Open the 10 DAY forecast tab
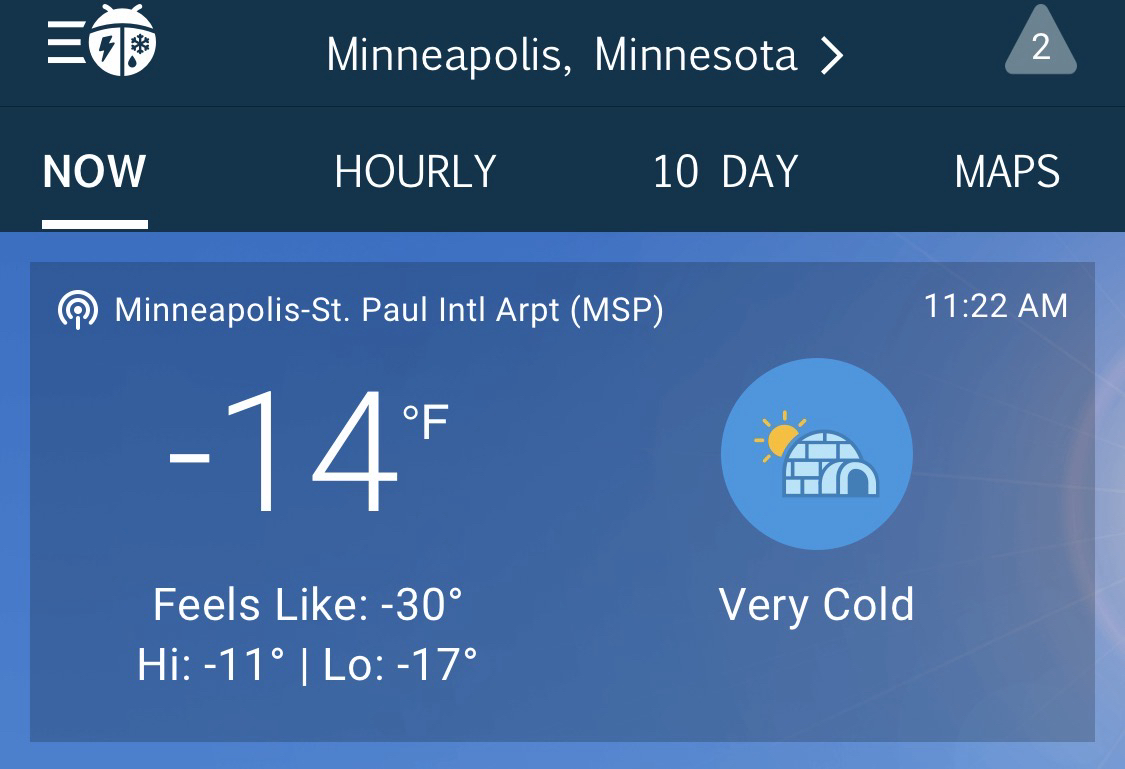Screen dimensions: 1125x769 (x=725, y=172)
